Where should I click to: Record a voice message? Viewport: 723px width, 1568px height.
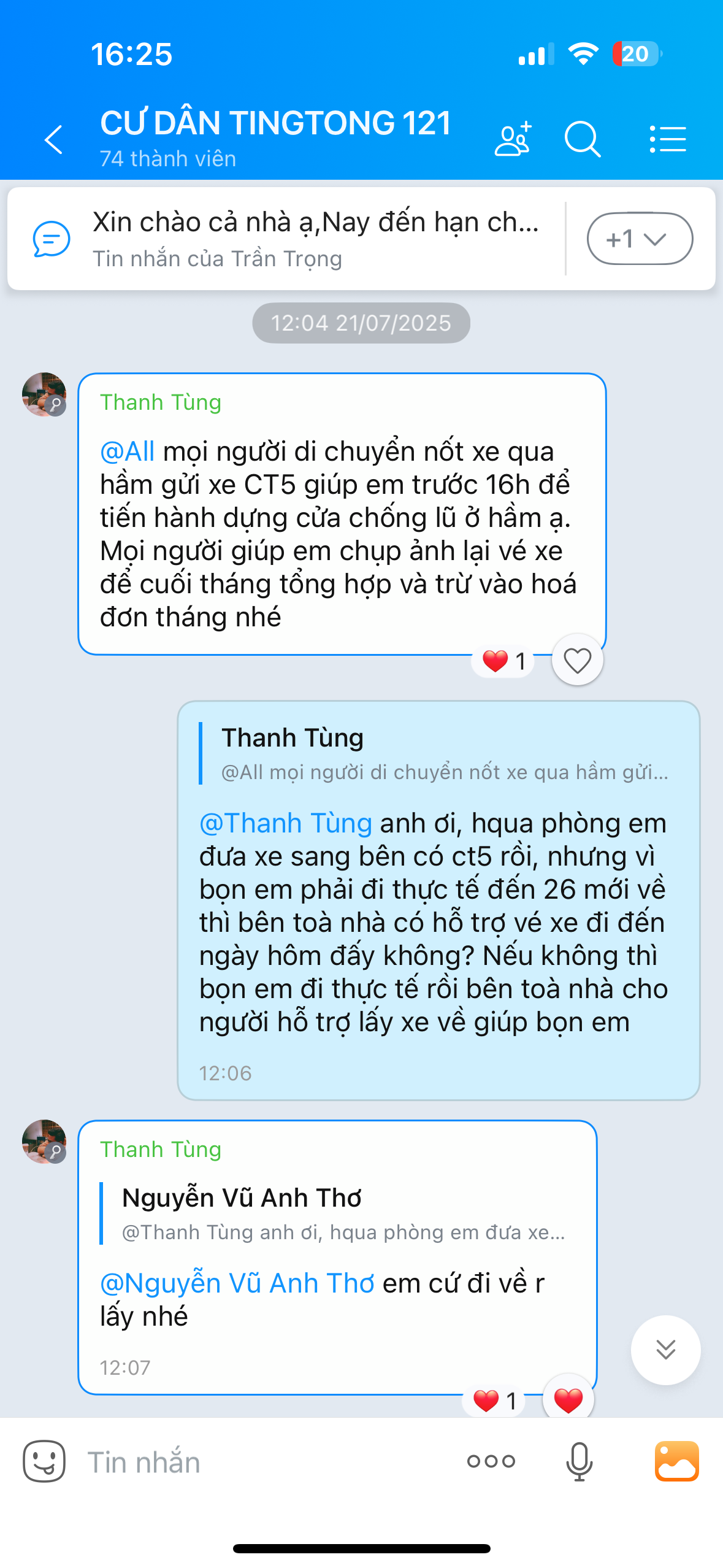tap(579, 1461)
